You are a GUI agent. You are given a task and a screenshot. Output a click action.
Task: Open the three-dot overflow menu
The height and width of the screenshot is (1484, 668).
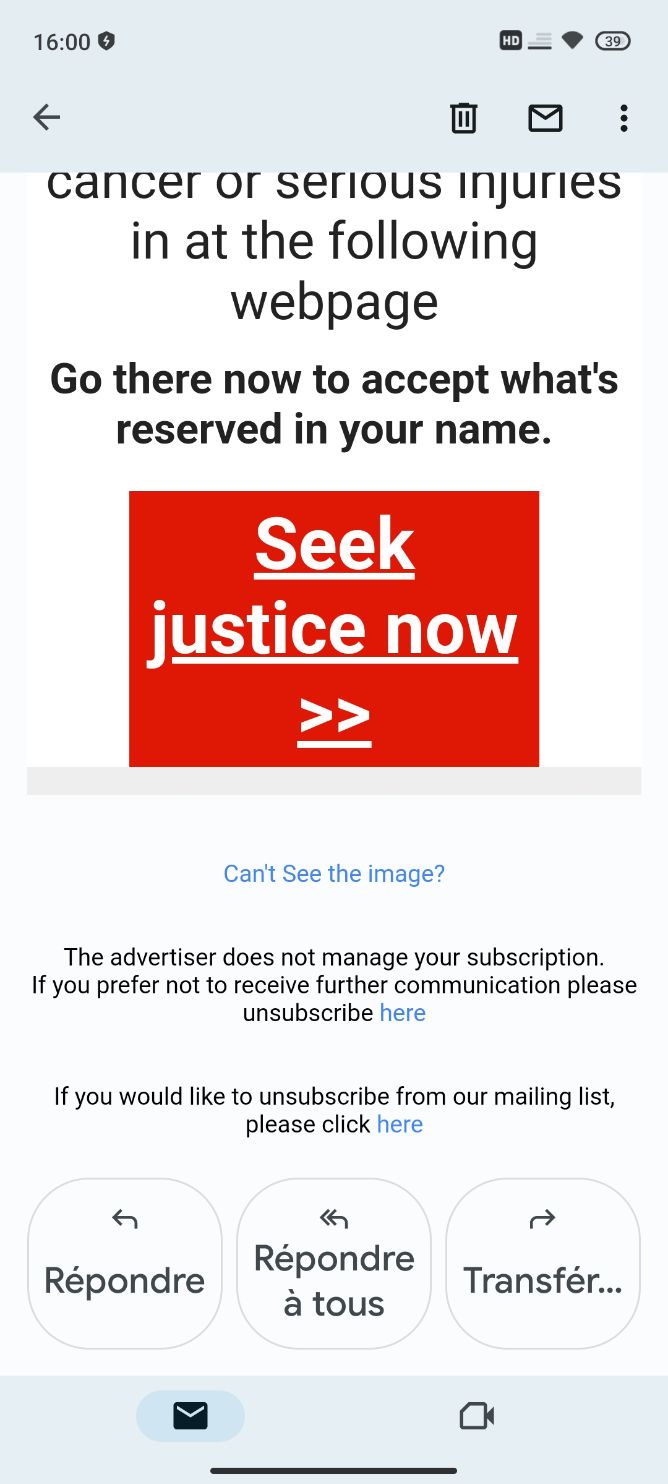pos(624,118)
